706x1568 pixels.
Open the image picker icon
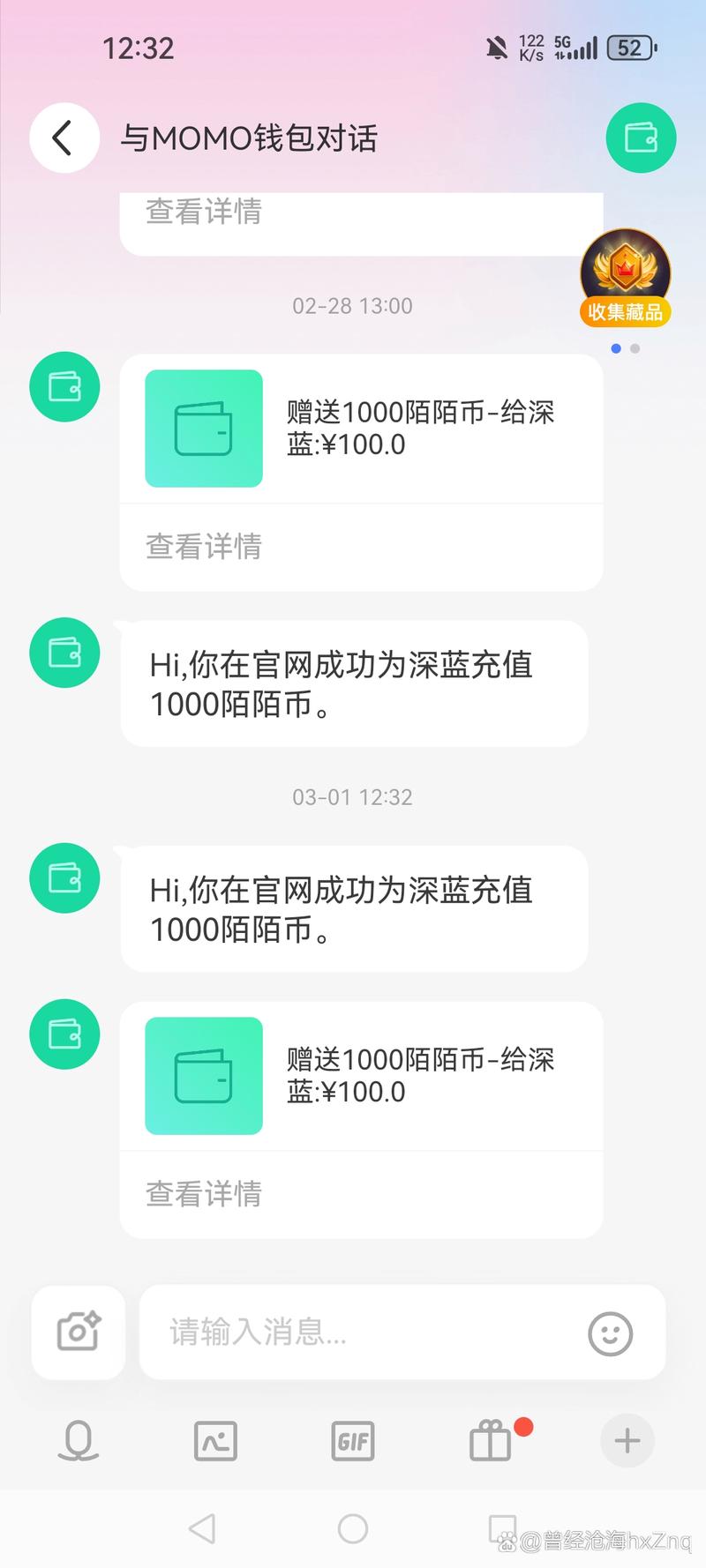(215, 1441)
